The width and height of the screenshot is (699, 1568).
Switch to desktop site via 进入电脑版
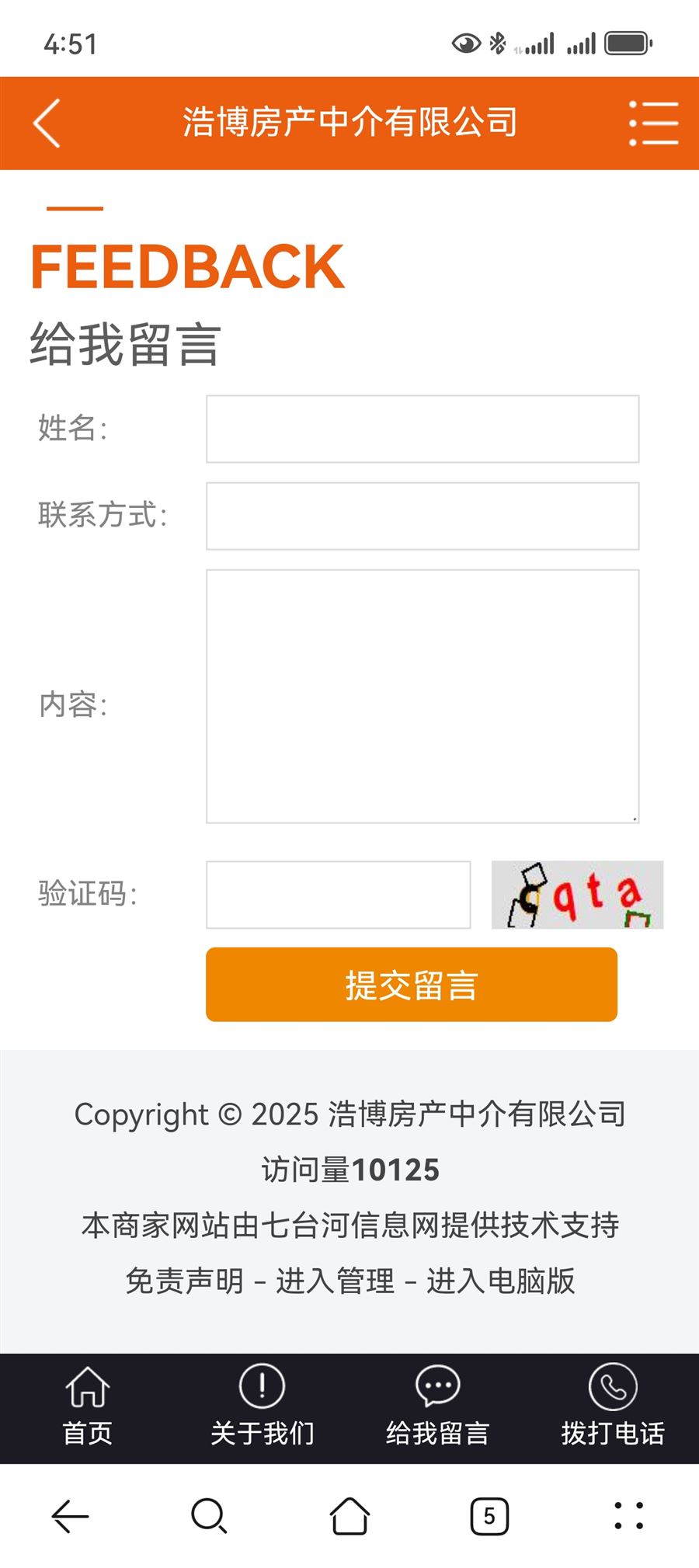pos(500,1281)
